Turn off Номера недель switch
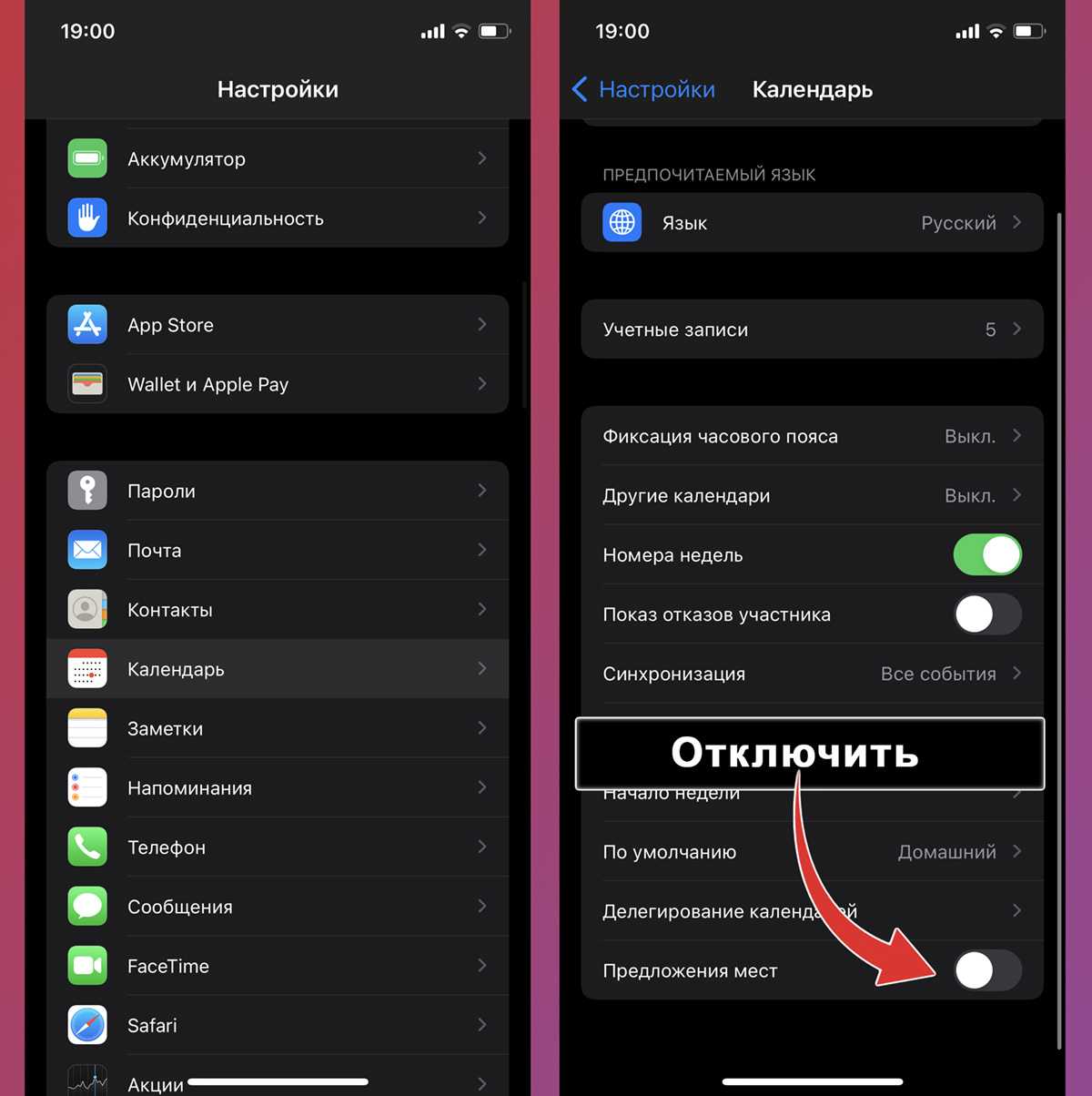The width and height of the screenshot is (1092, 1096). (x=987, y=554)
